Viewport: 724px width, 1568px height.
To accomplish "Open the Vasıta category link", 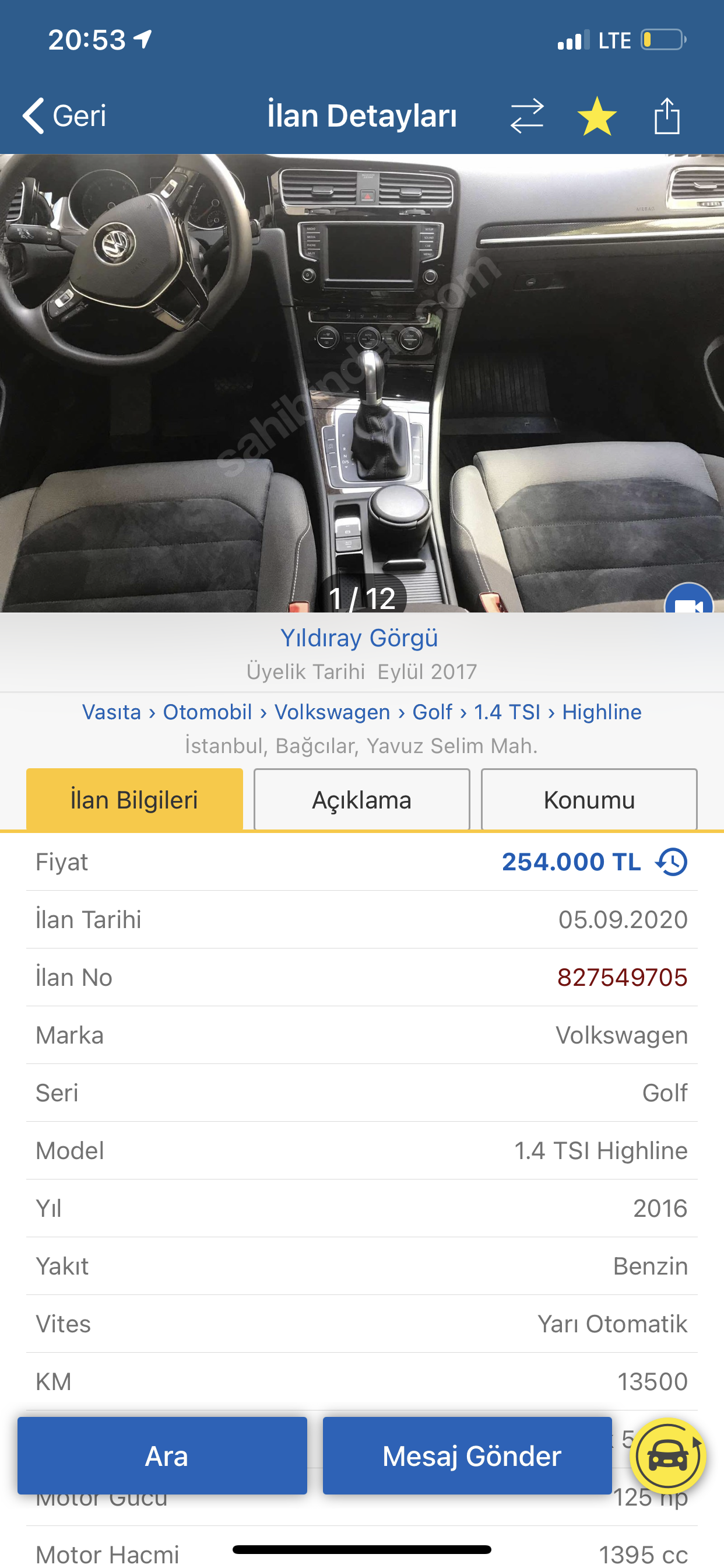I will click(111, 712).
